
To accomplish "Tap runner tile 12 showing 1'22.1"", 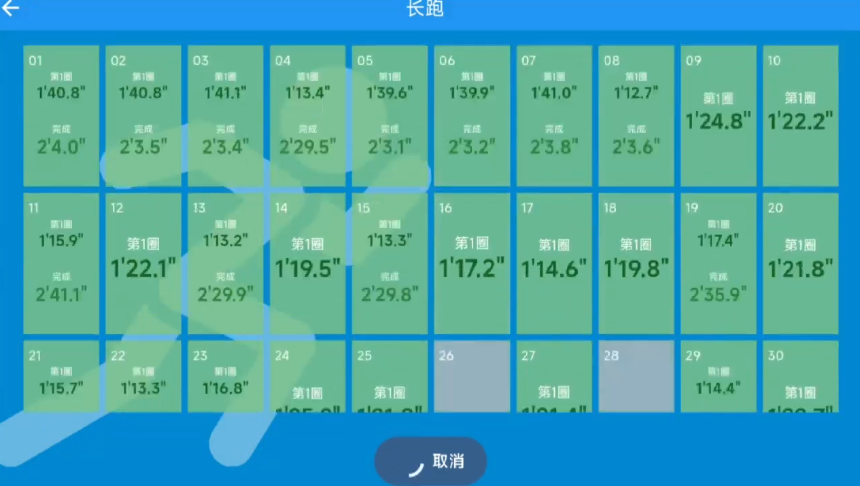I will click(143, 264).
